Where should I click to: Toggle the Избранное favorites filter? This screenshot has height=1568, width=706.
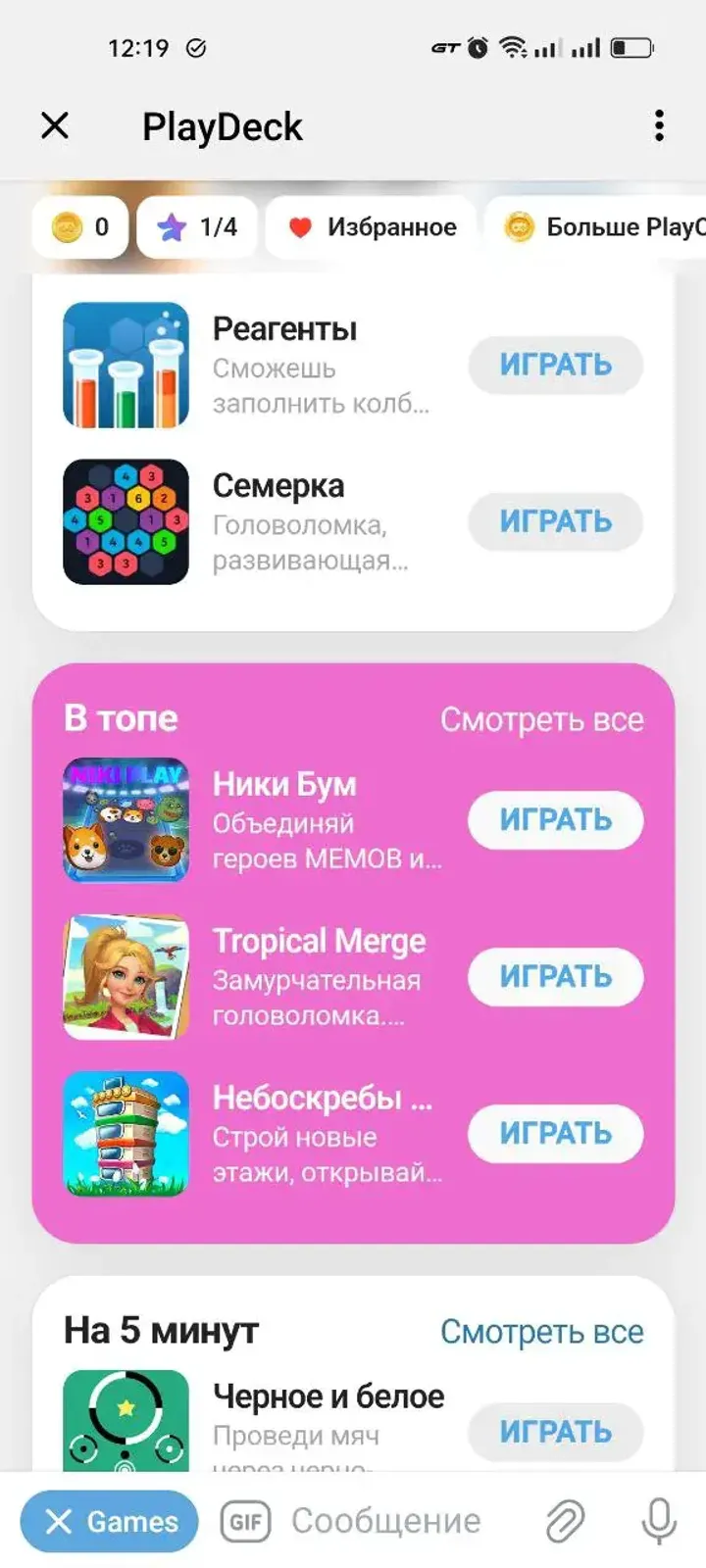(370, 226)
